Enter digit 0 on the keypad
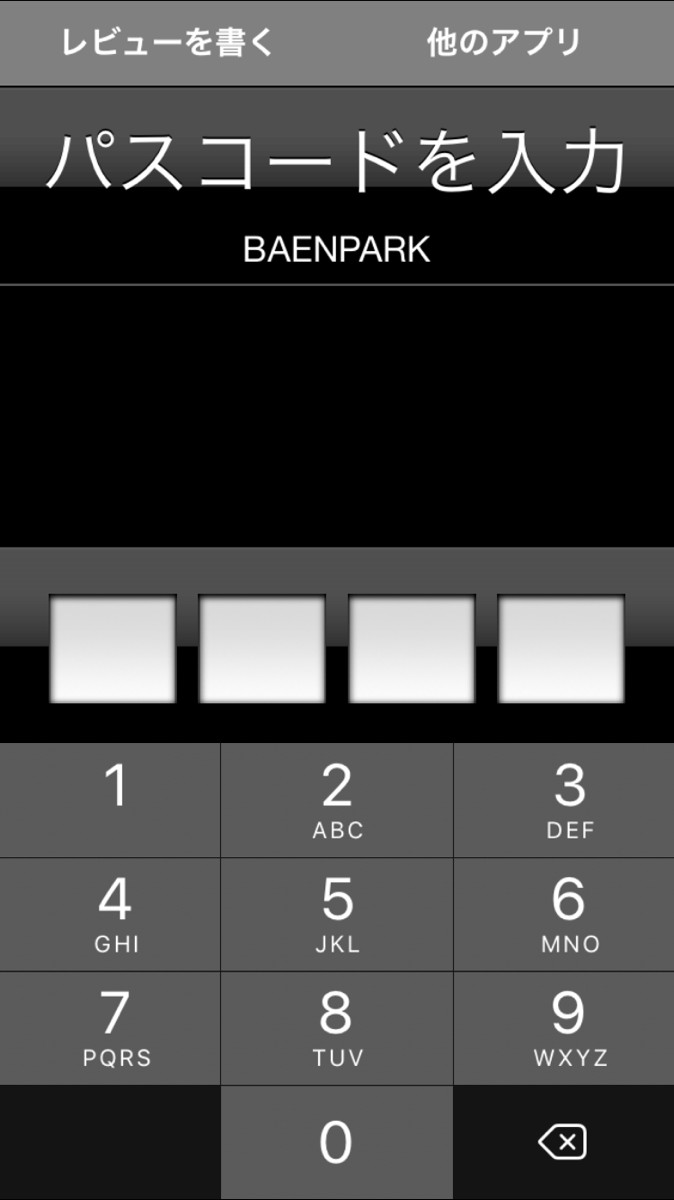The width and height of the screenshot is (674, 1200). click(337, 1142)
